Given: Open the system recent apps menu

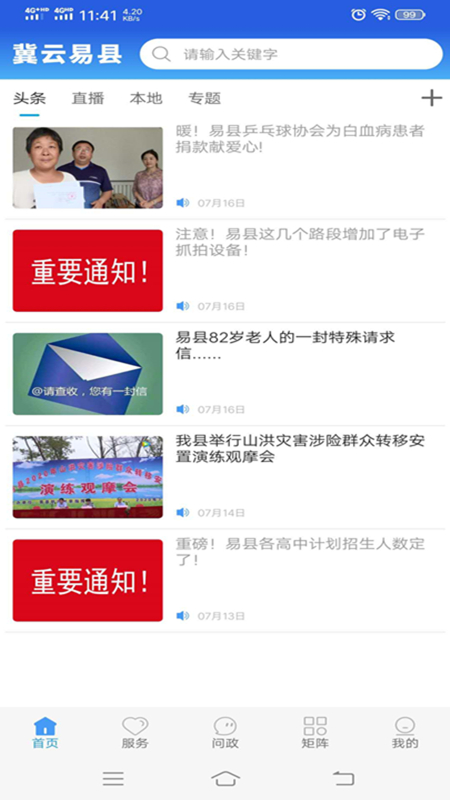Looking at the screenshot, I should coord(113,779).
